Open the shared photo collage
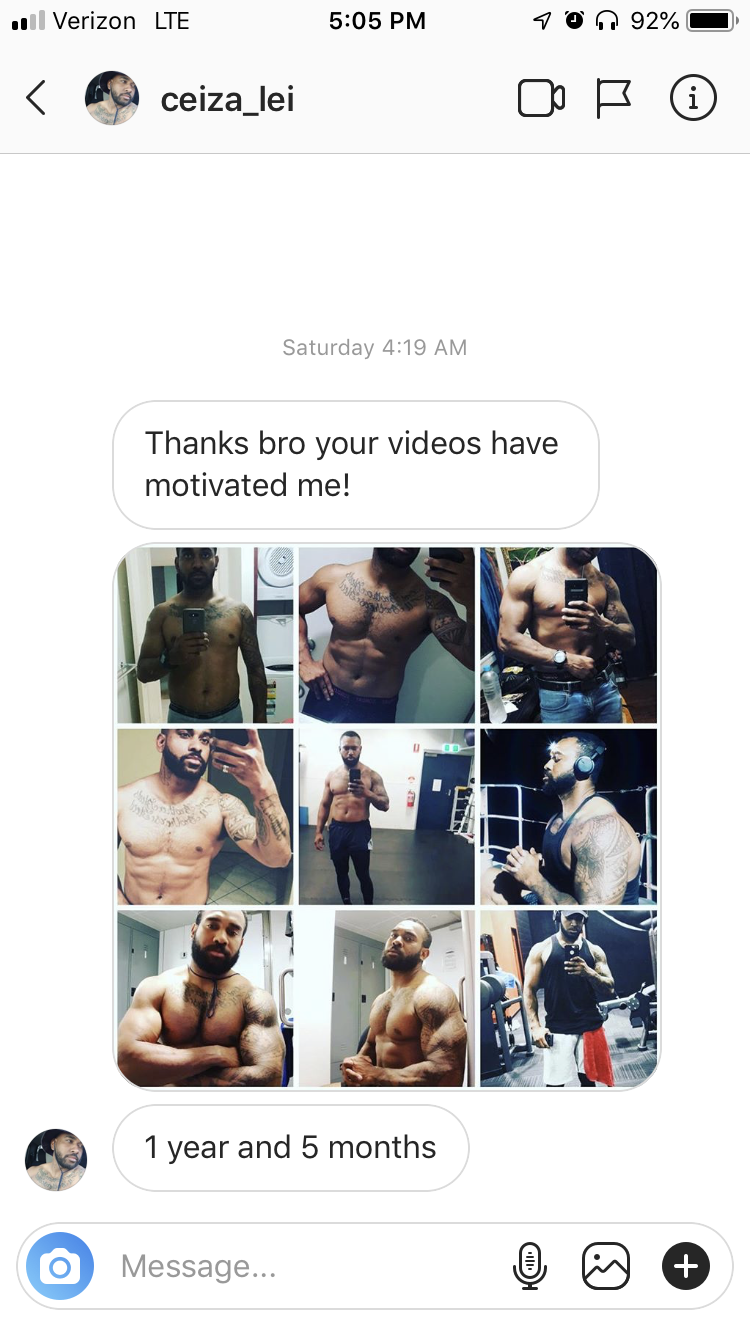750x1334 pixels. tap(387, 816)
